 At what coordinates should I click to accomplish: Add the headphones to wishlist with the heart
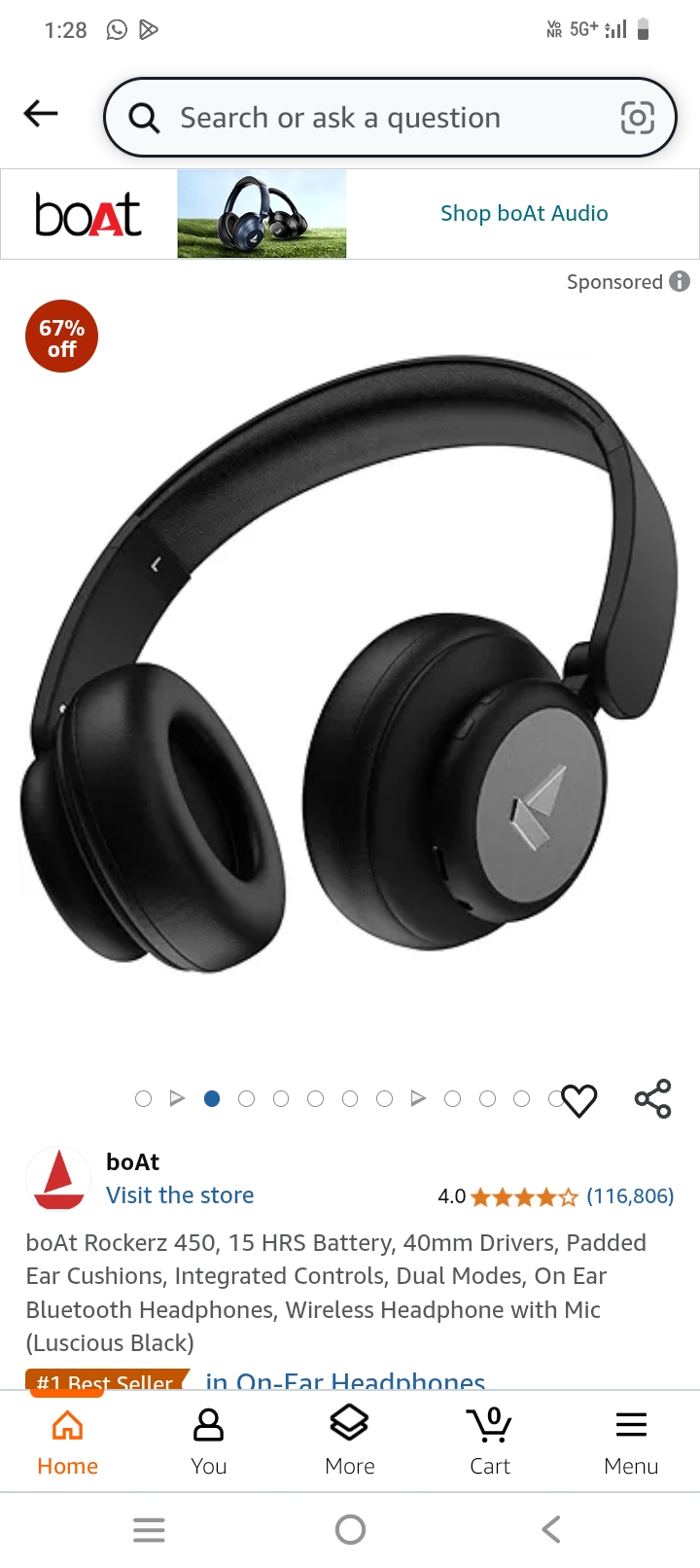click(579, 1100)
